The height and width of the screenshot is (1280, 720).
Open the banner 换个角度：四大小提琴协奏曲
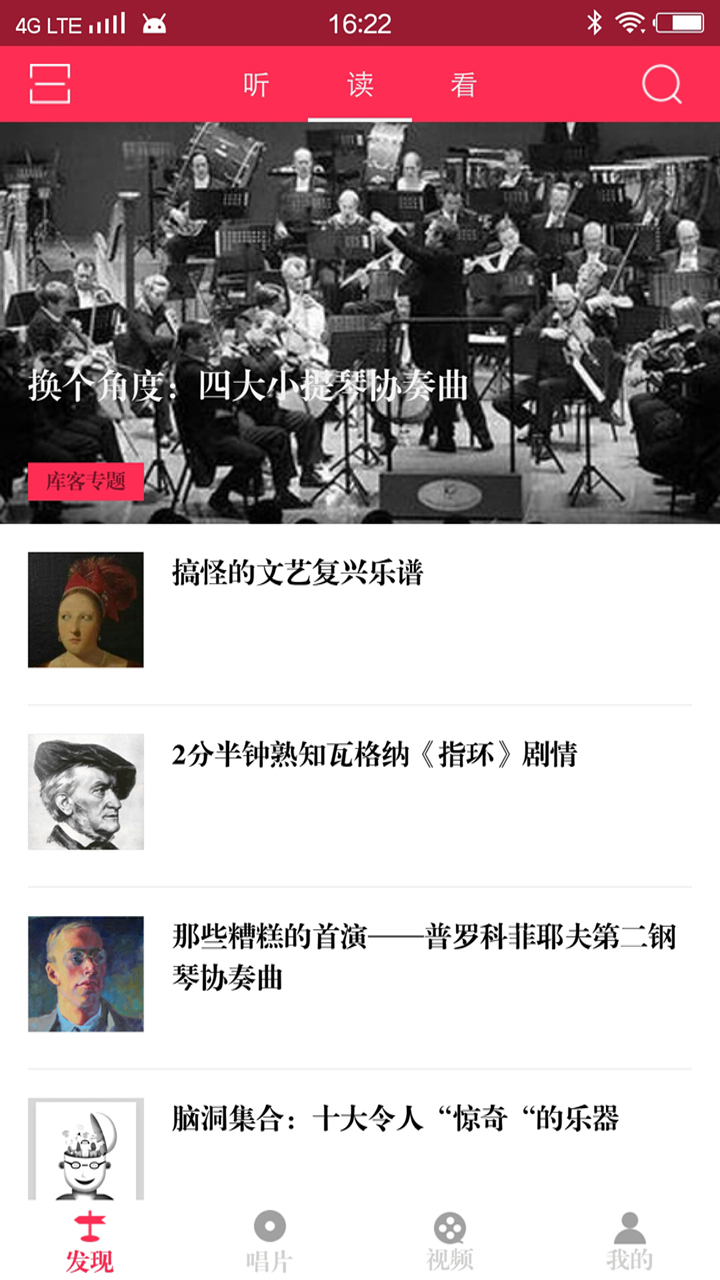360,322
